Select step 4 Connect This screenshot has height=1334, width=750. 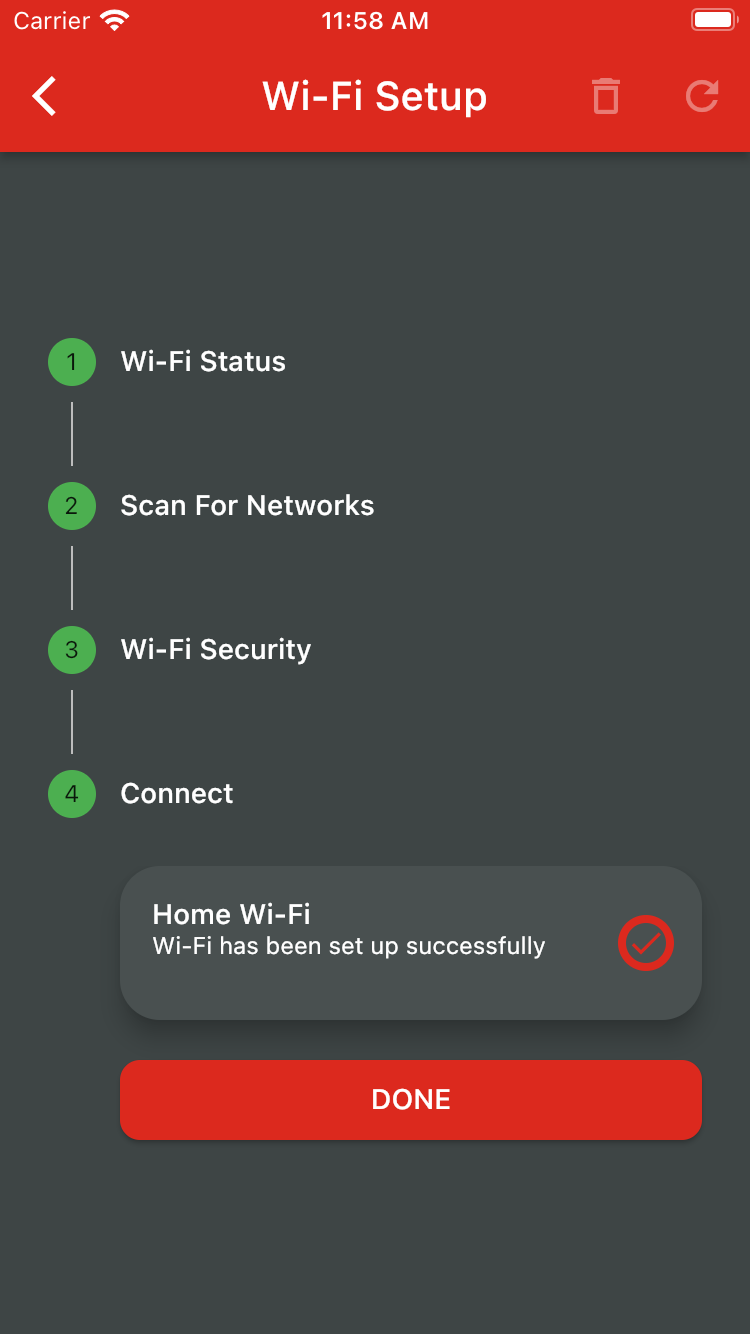(x=176, y=794)
